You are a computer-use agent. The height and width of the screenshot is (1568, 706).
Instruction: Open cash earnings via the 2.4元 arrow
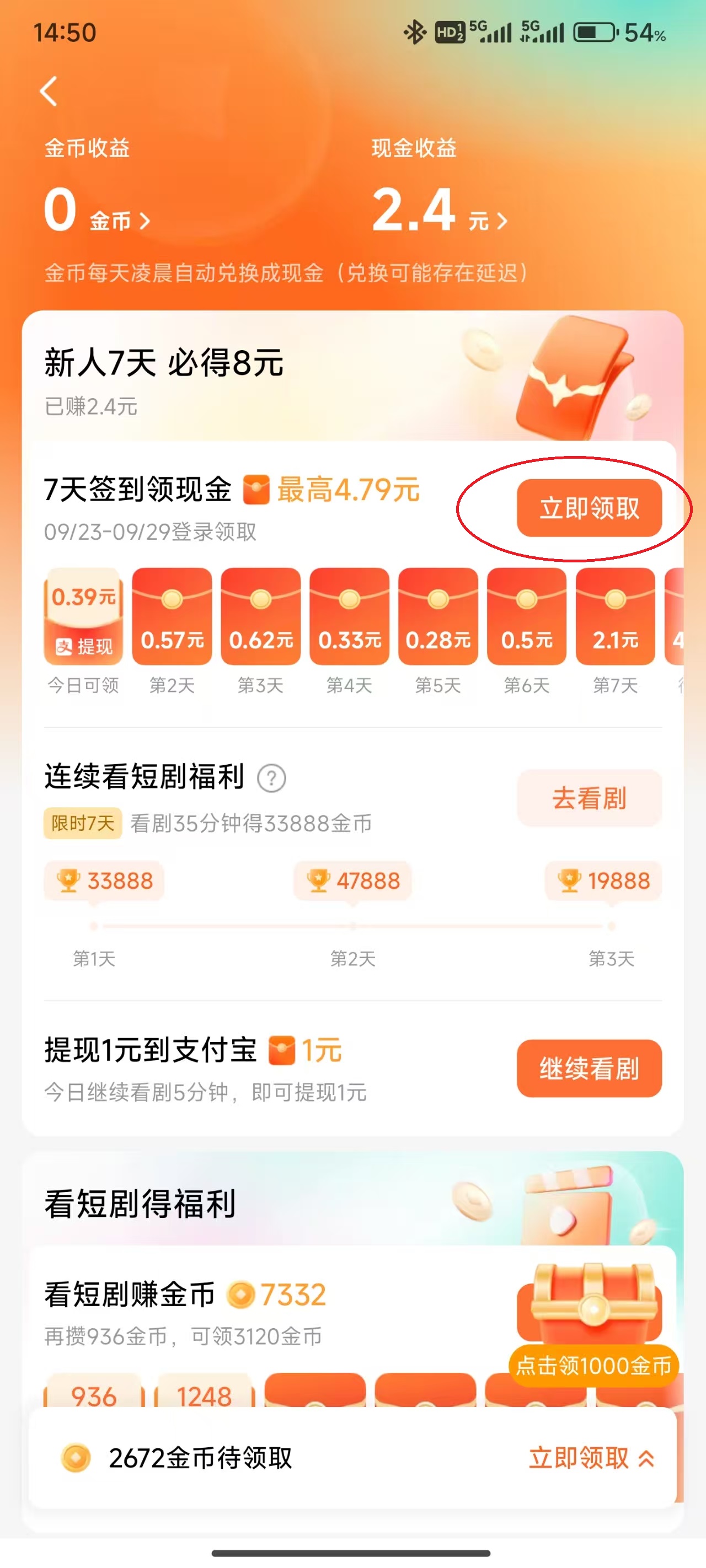[x=503, y=222]
